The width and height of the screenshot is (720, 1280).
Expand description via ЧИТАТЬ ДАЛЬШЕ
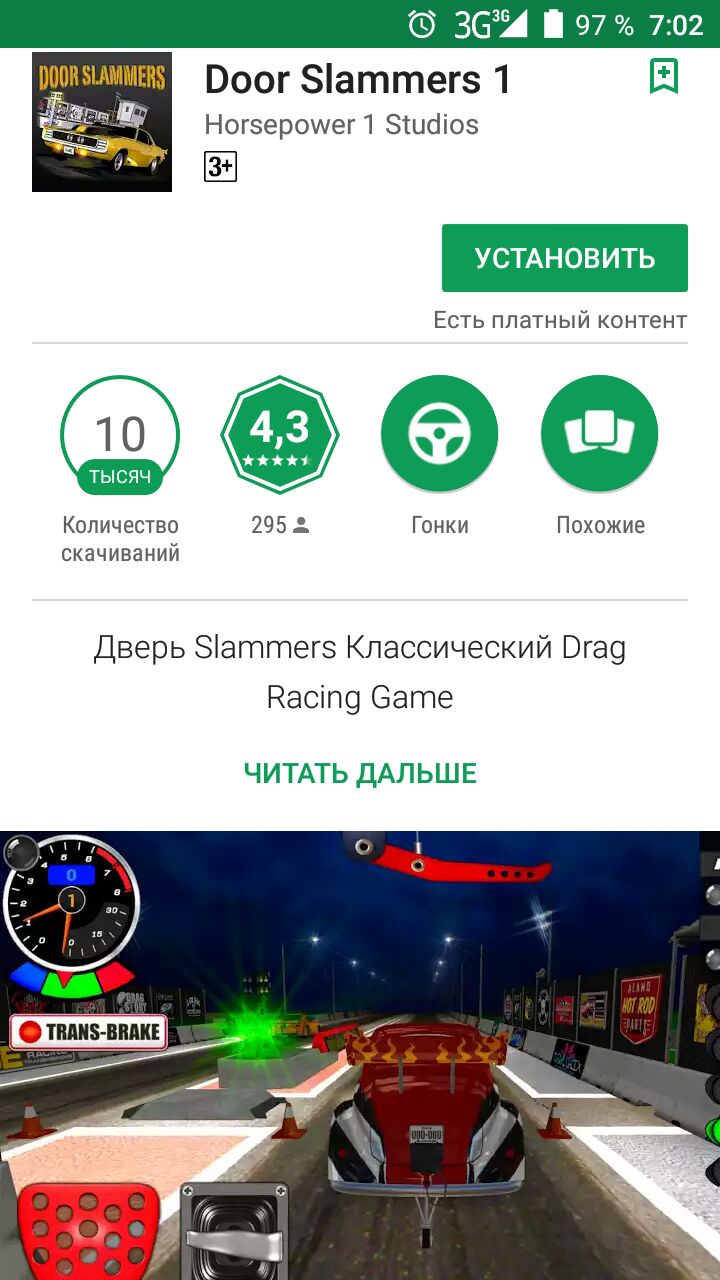pyautogui.click(x=360, y=773)
